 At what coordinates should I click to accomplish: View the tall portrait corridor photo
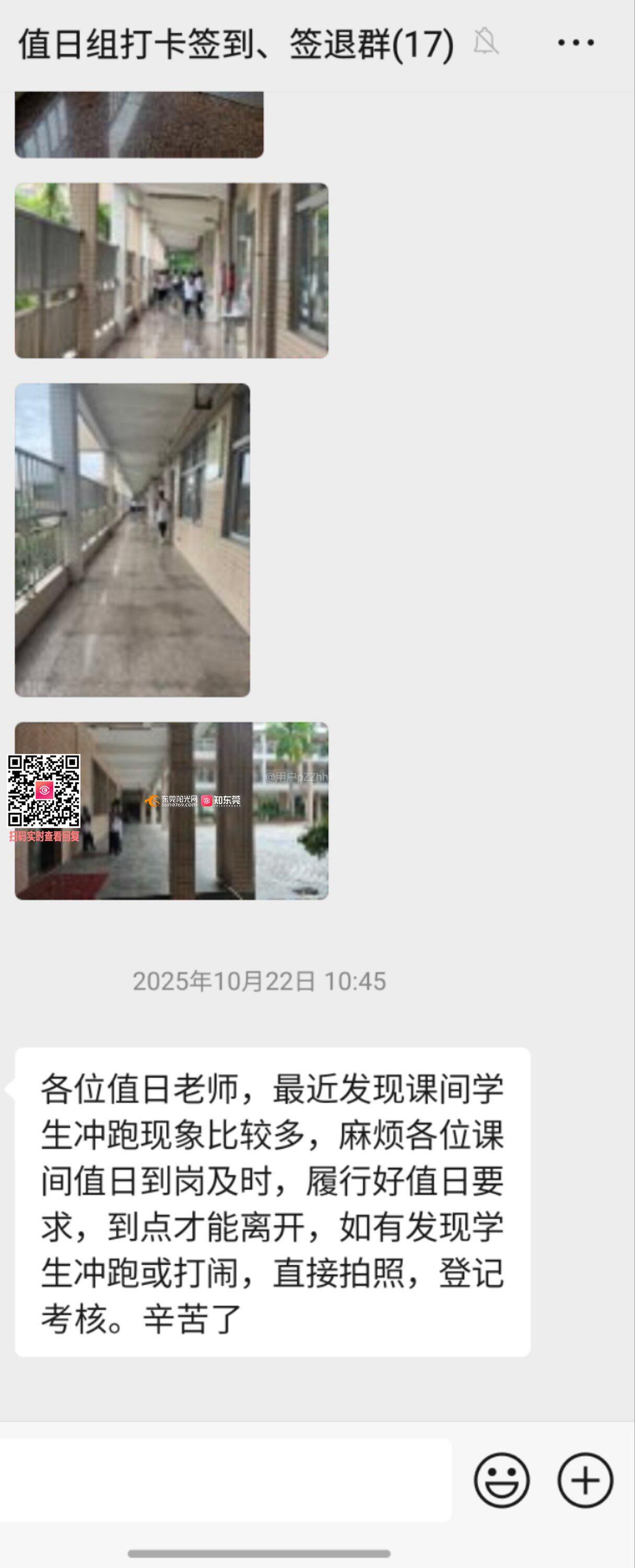click(x=132, y=540)
